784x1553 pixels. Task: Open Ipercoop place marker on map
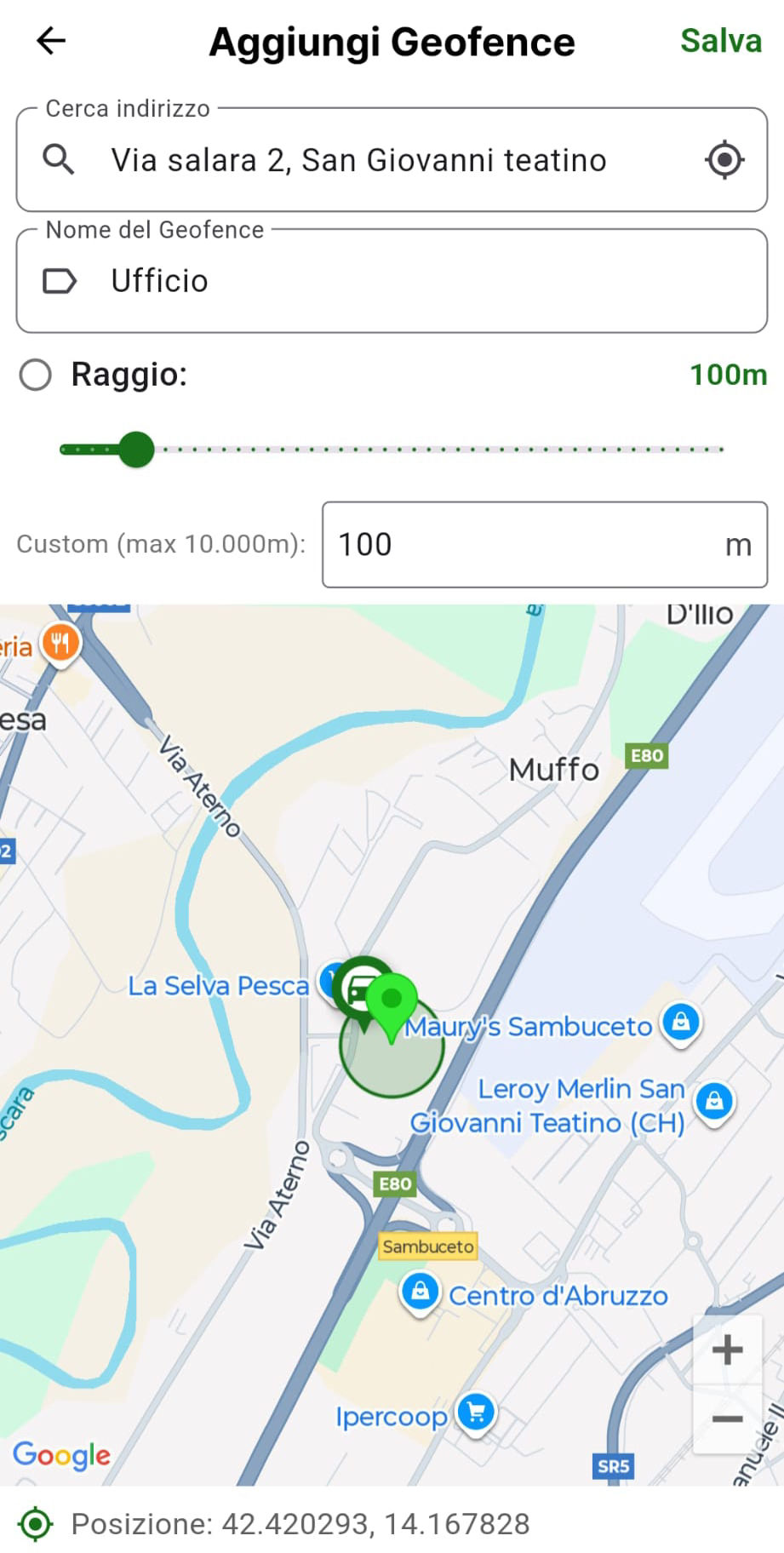[x=476, y=1413]
